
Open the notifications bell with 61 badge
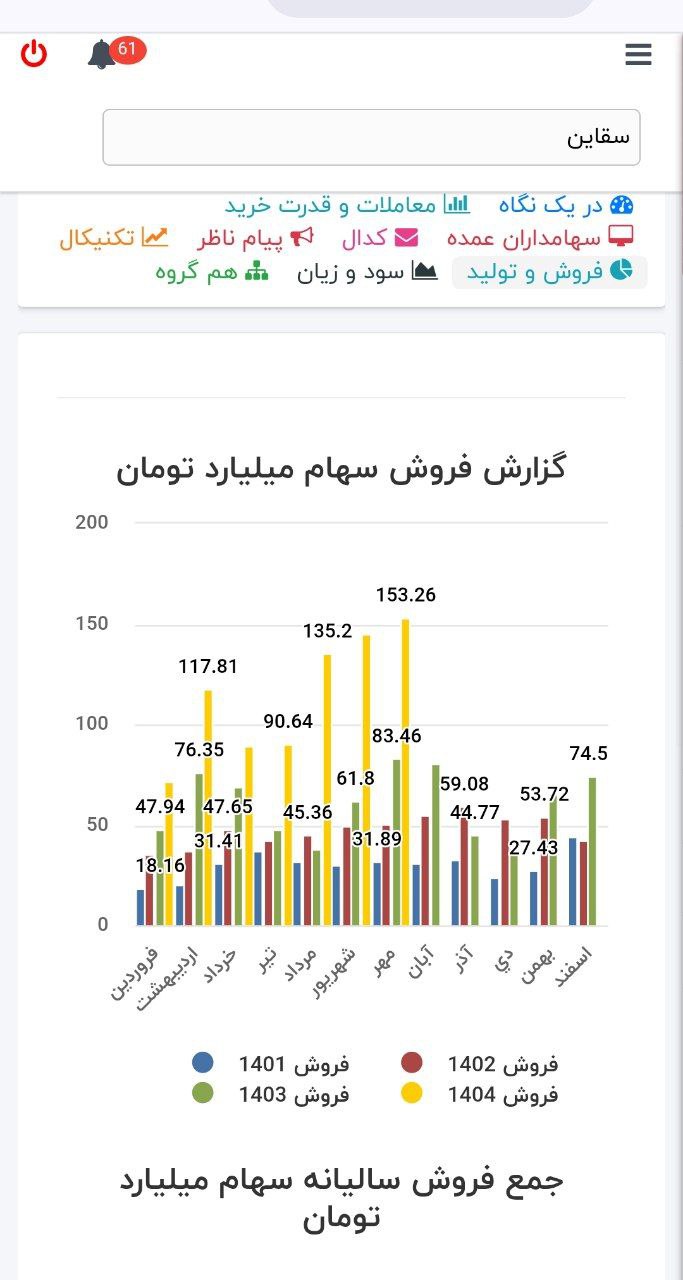102,54
